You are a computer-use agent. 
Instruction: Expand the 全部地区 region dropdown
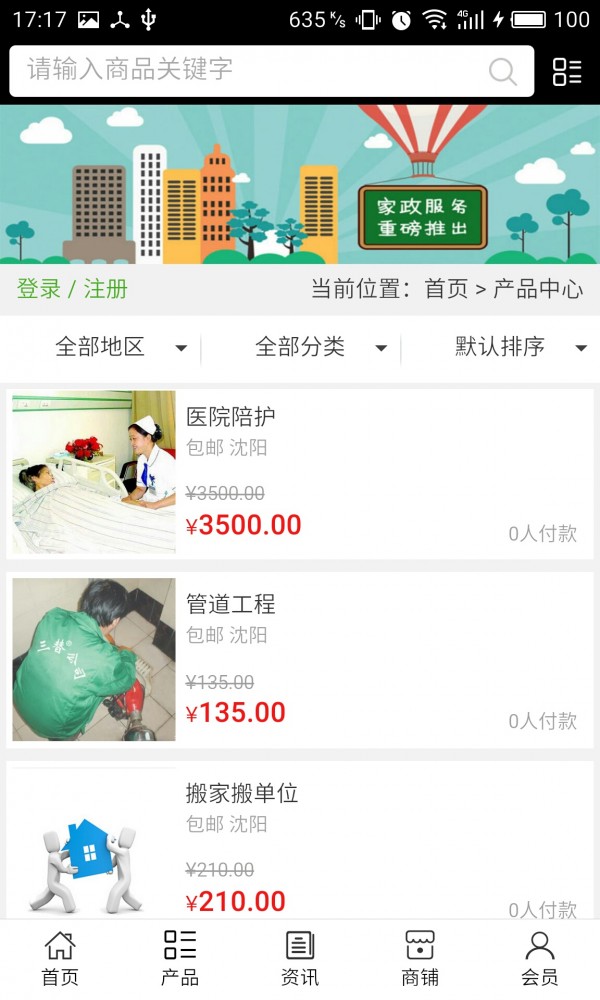pos(120,348)
